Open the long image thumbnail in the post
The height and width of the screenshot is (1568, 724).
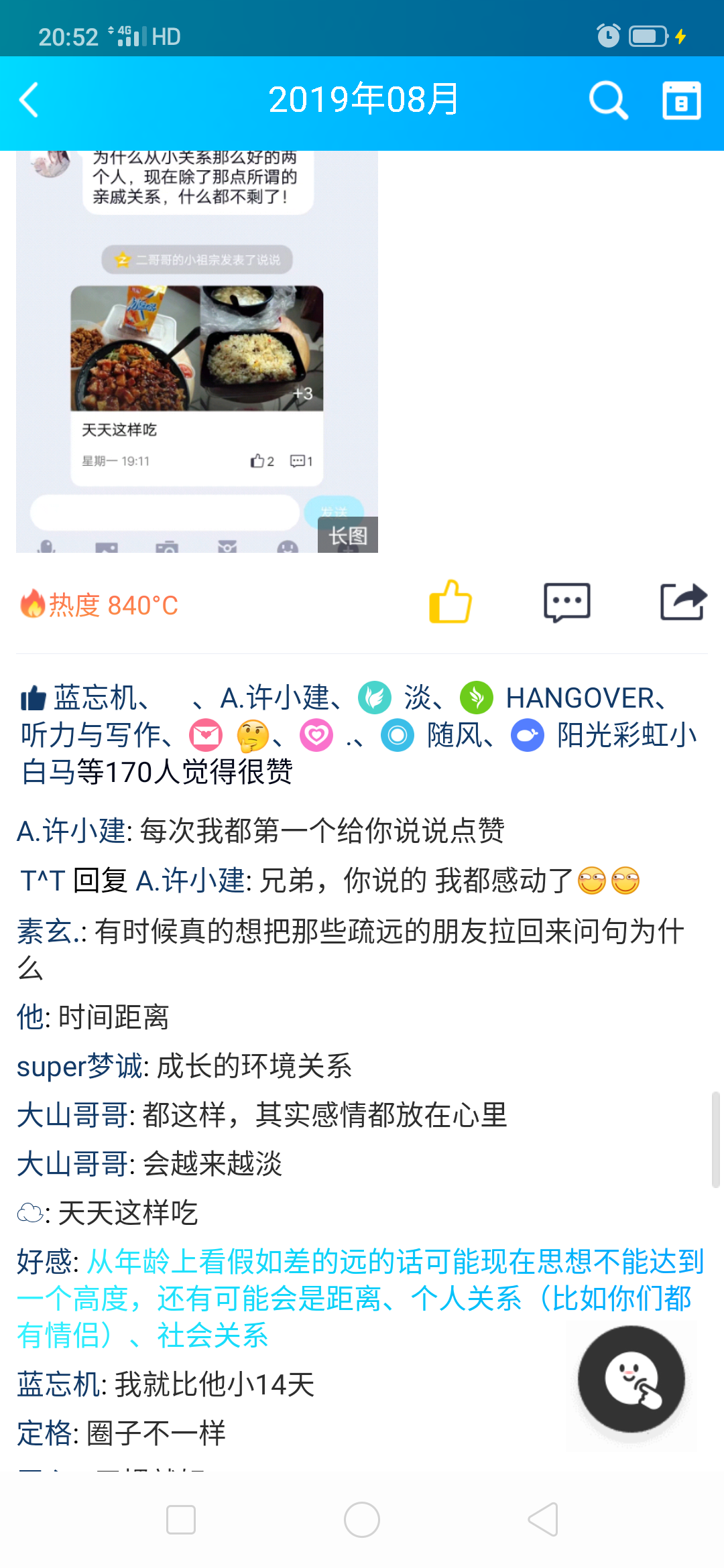click(196, 352)
